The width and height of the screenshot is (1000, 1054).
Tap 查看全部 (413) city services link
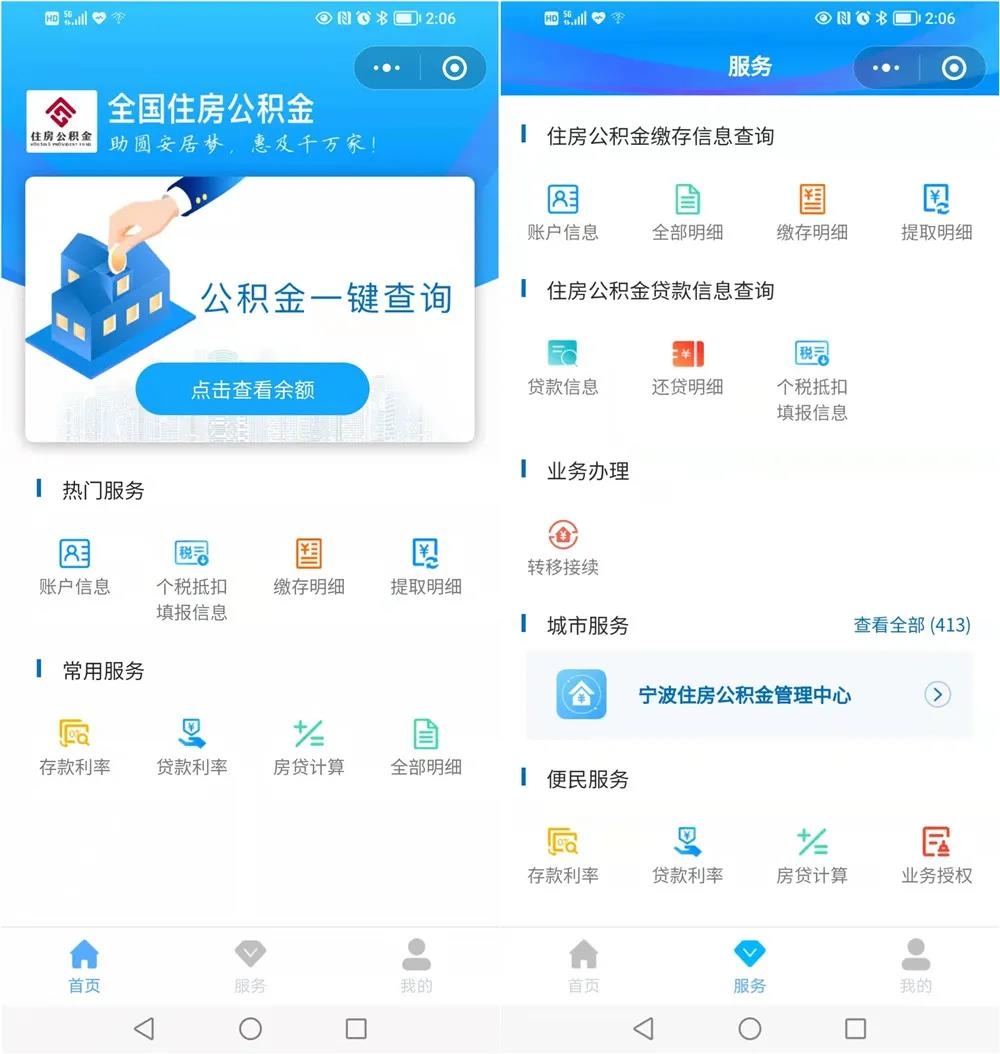[911, 625]
